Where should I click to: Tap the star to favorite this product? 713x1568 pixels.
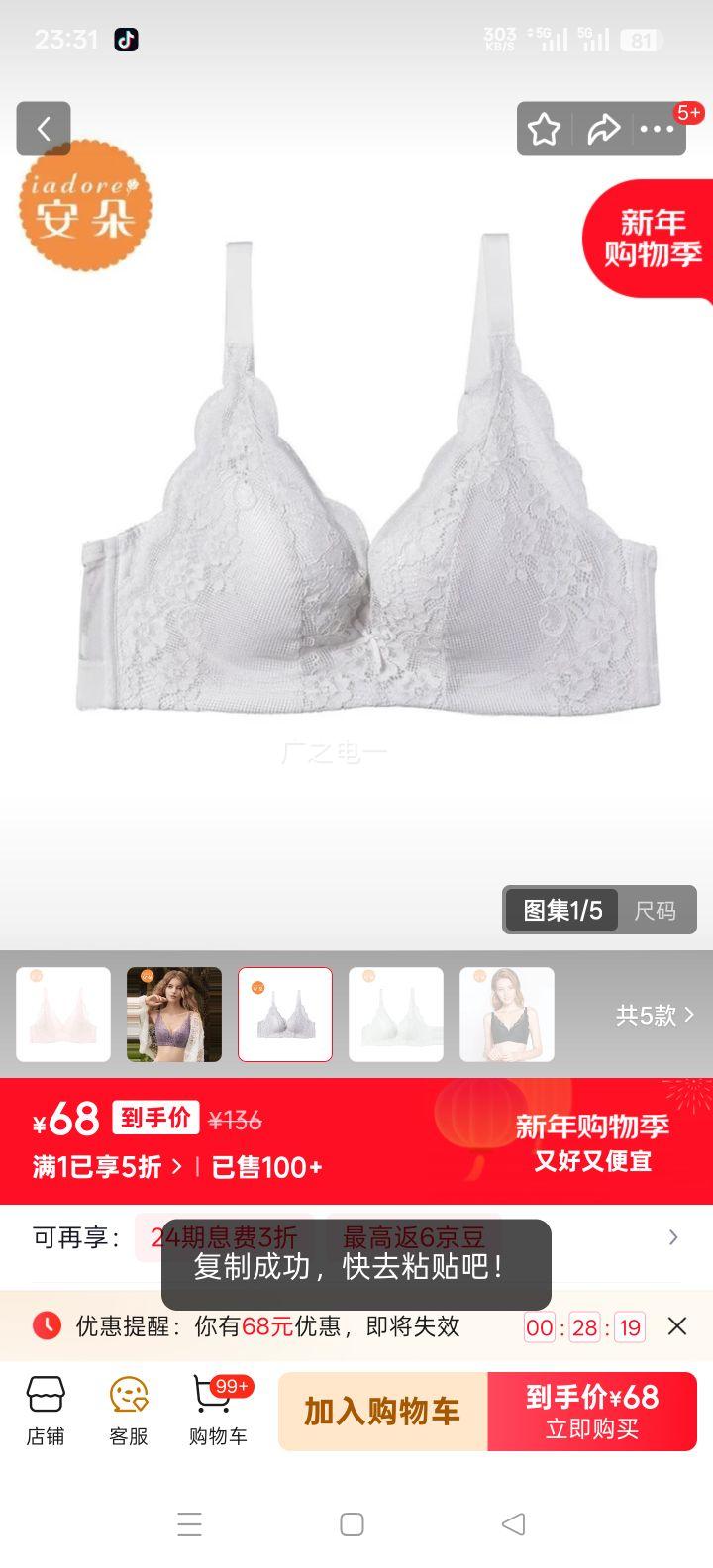pos(545,129)
